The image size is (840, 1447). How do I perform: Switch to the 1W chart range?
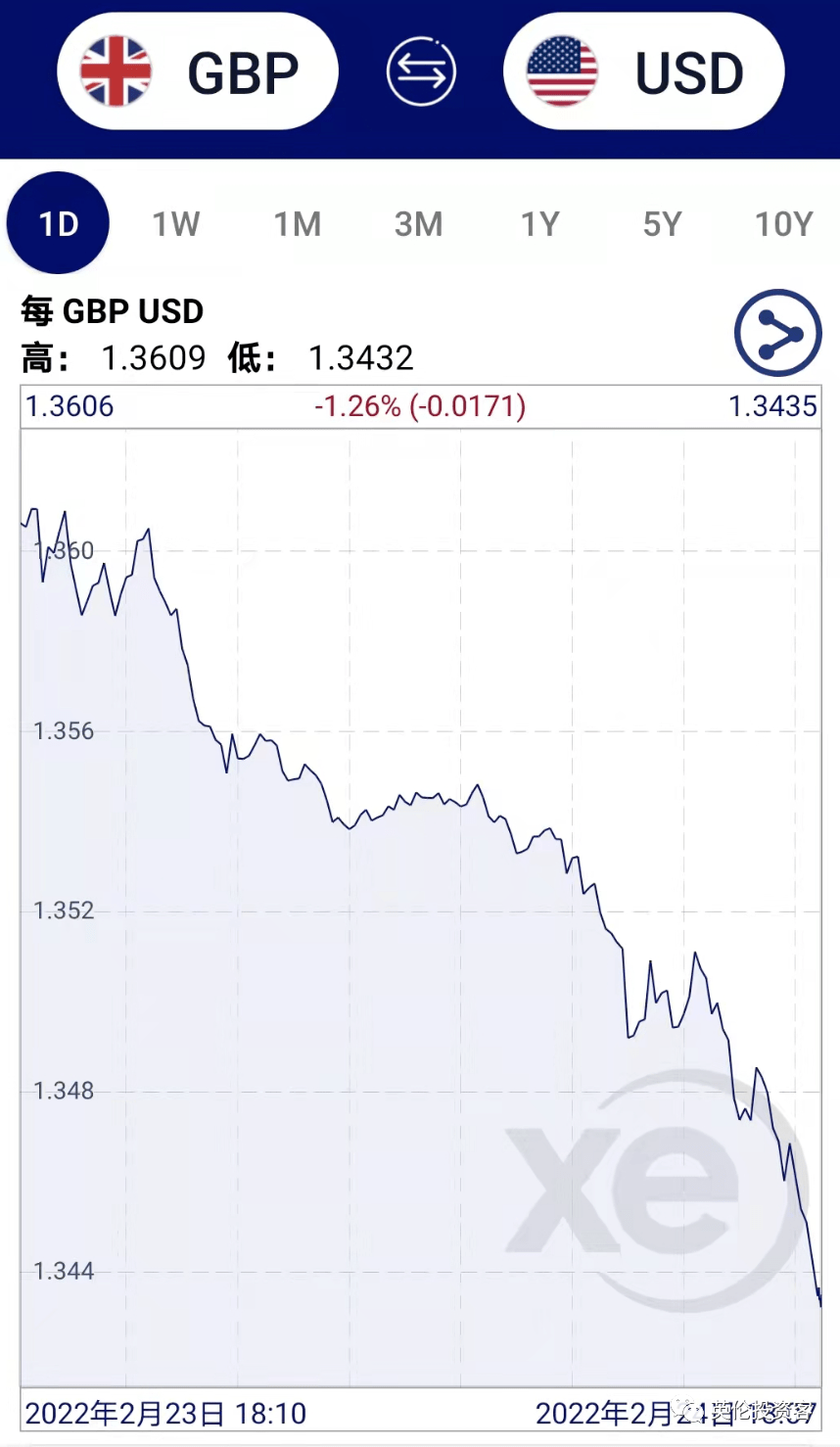pyautogui.click(x=176, y=224)
